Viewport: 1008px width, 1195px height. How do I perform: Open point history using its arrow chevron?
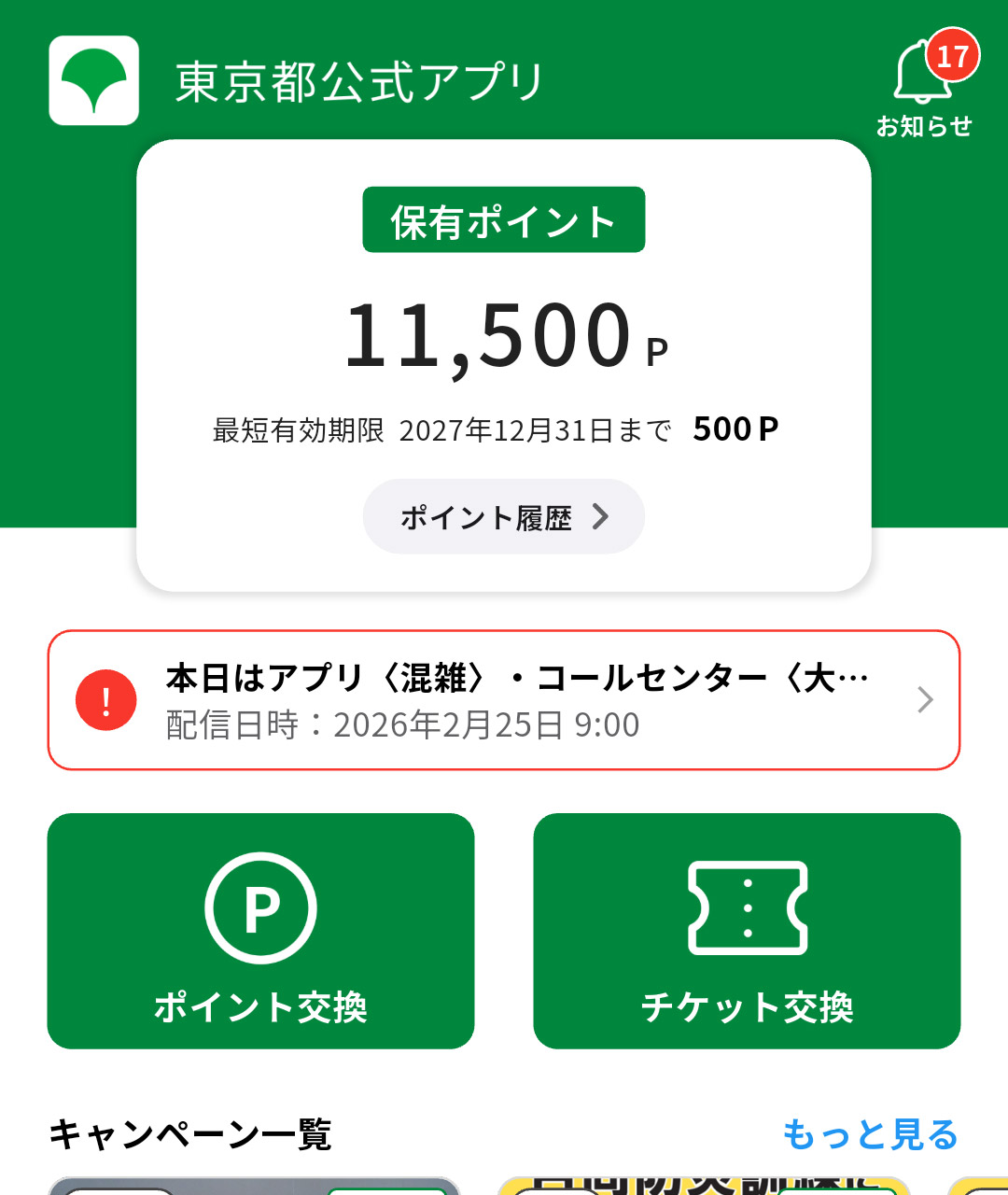coord(602,515)
